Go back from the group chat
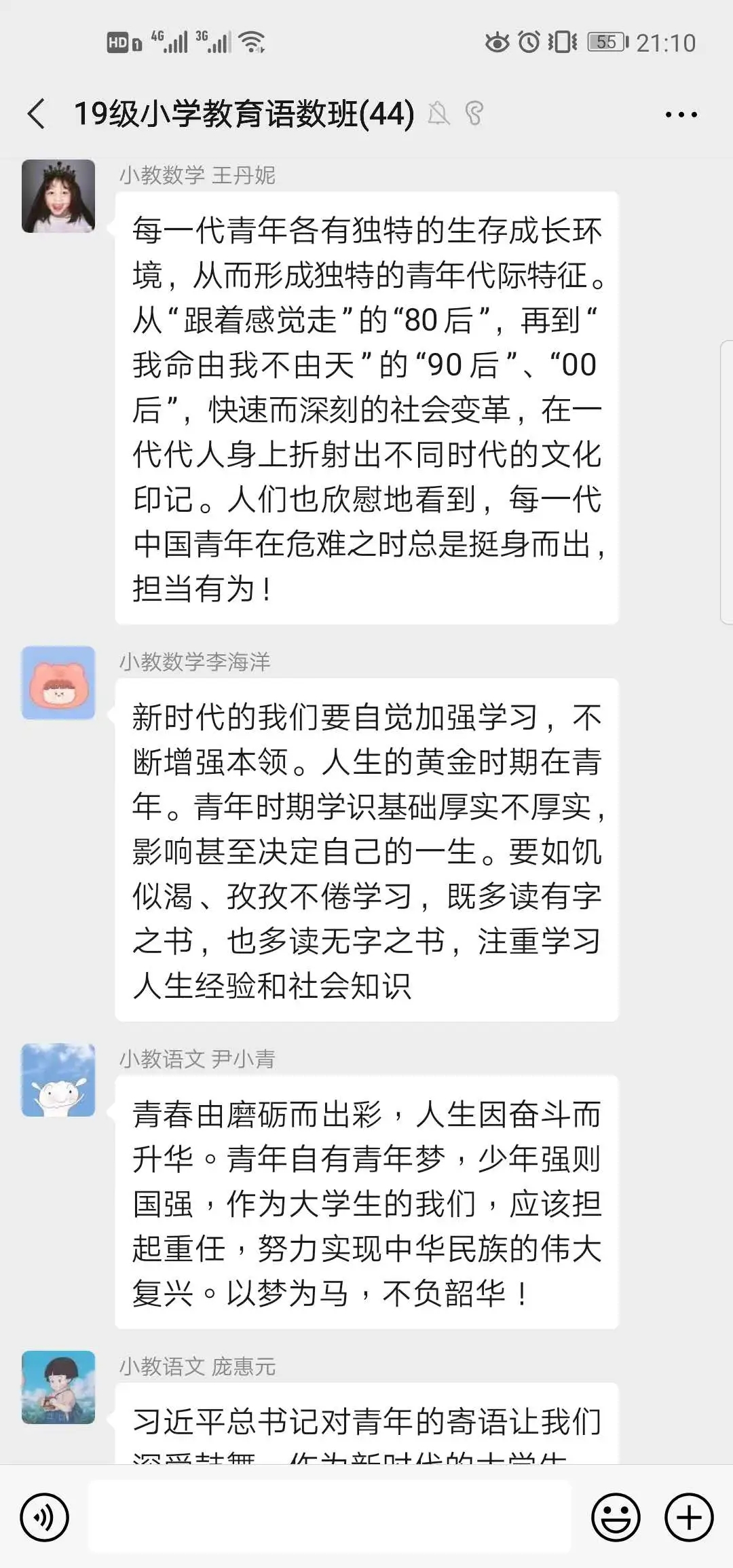733x1568 pixels. click(x=37, y=113)
